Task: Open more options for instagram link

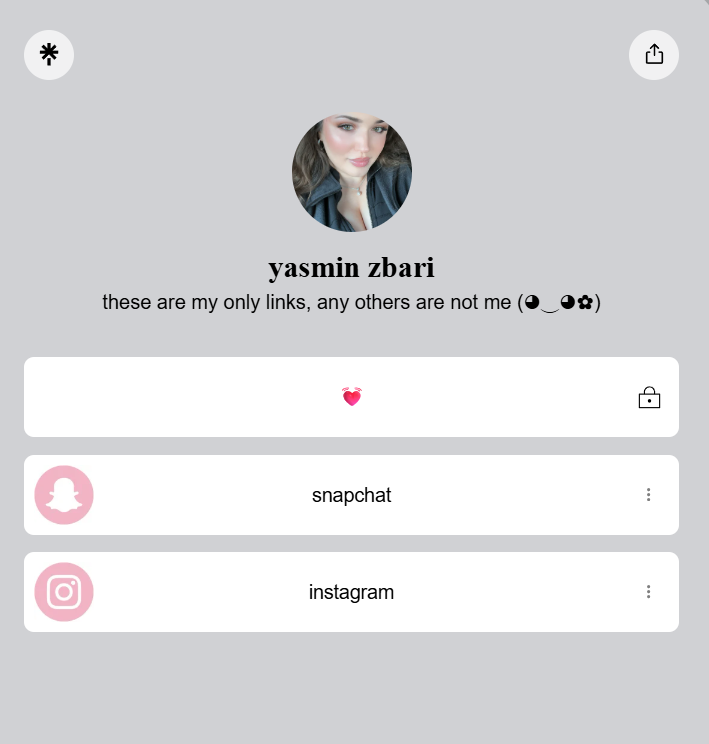Action: tap(649, 592)
